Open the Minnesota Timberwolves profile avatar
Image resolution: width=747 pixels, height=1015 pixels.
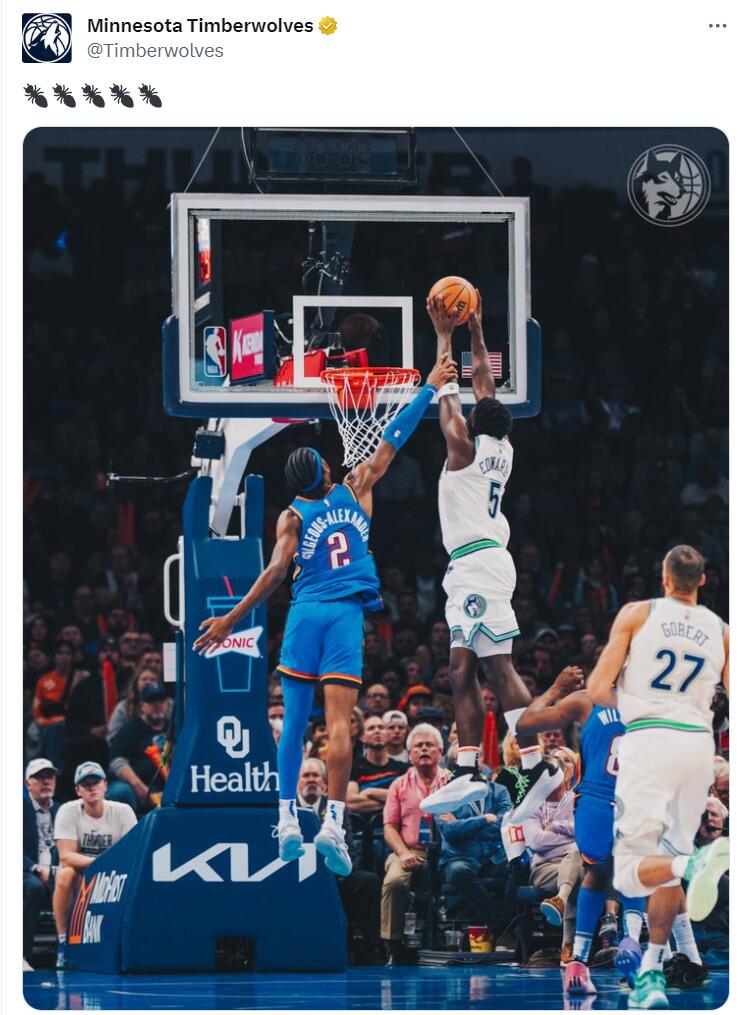pyautogui.click(x=46, y=38)
